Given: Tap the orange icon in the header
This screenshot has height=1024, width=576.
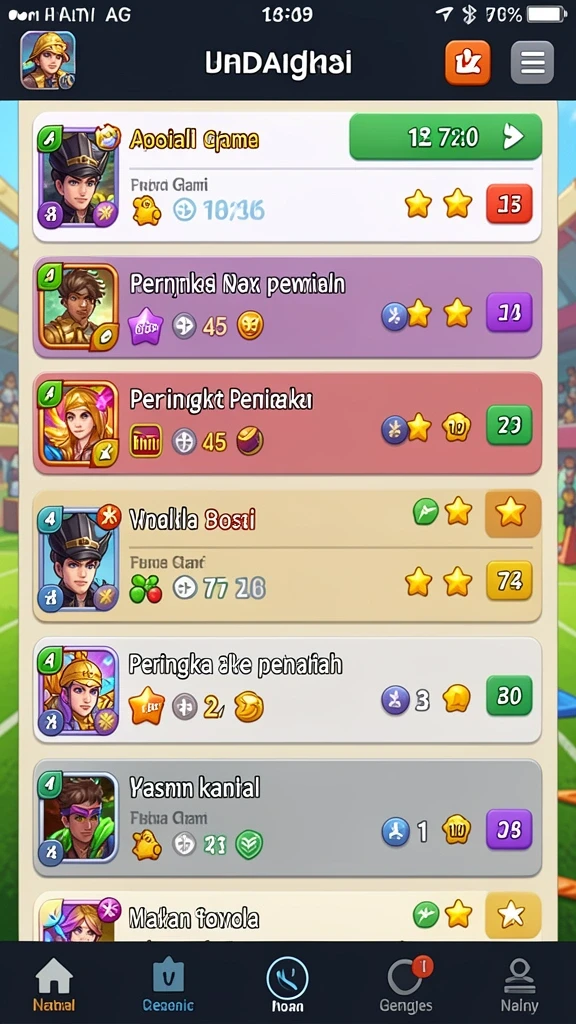Looking at the screenshot, I should [468, 63].
